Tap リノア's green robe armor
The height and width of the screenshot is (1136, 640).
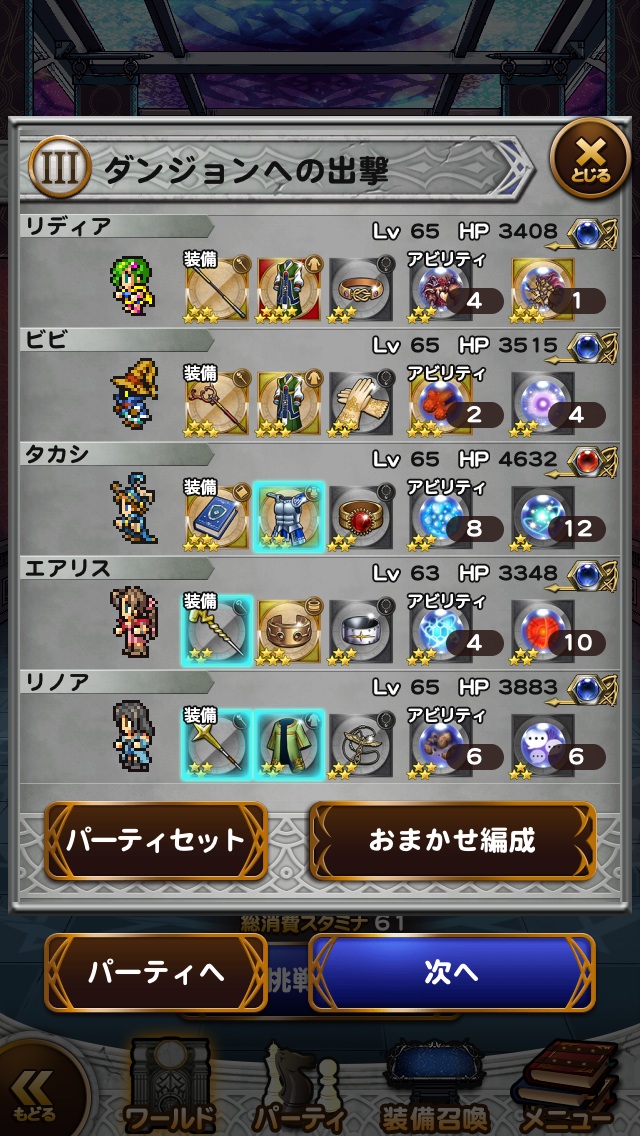pos(289,742)
